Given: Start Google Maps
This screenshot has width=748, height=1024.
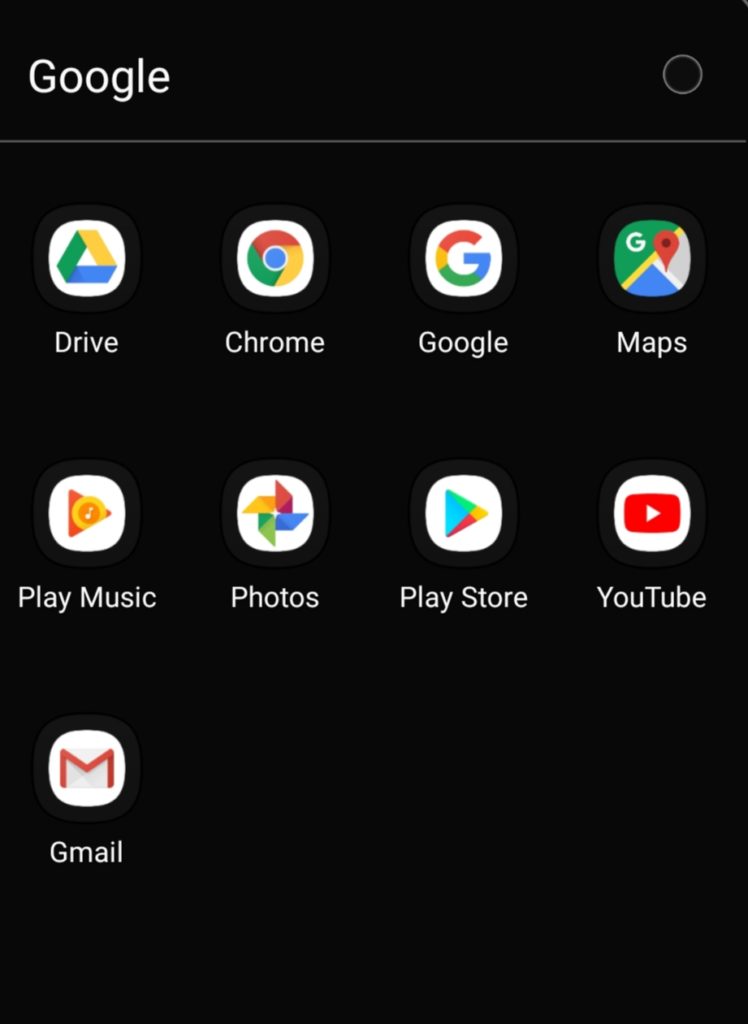Looking at the screenshot, I should [651, 257].
